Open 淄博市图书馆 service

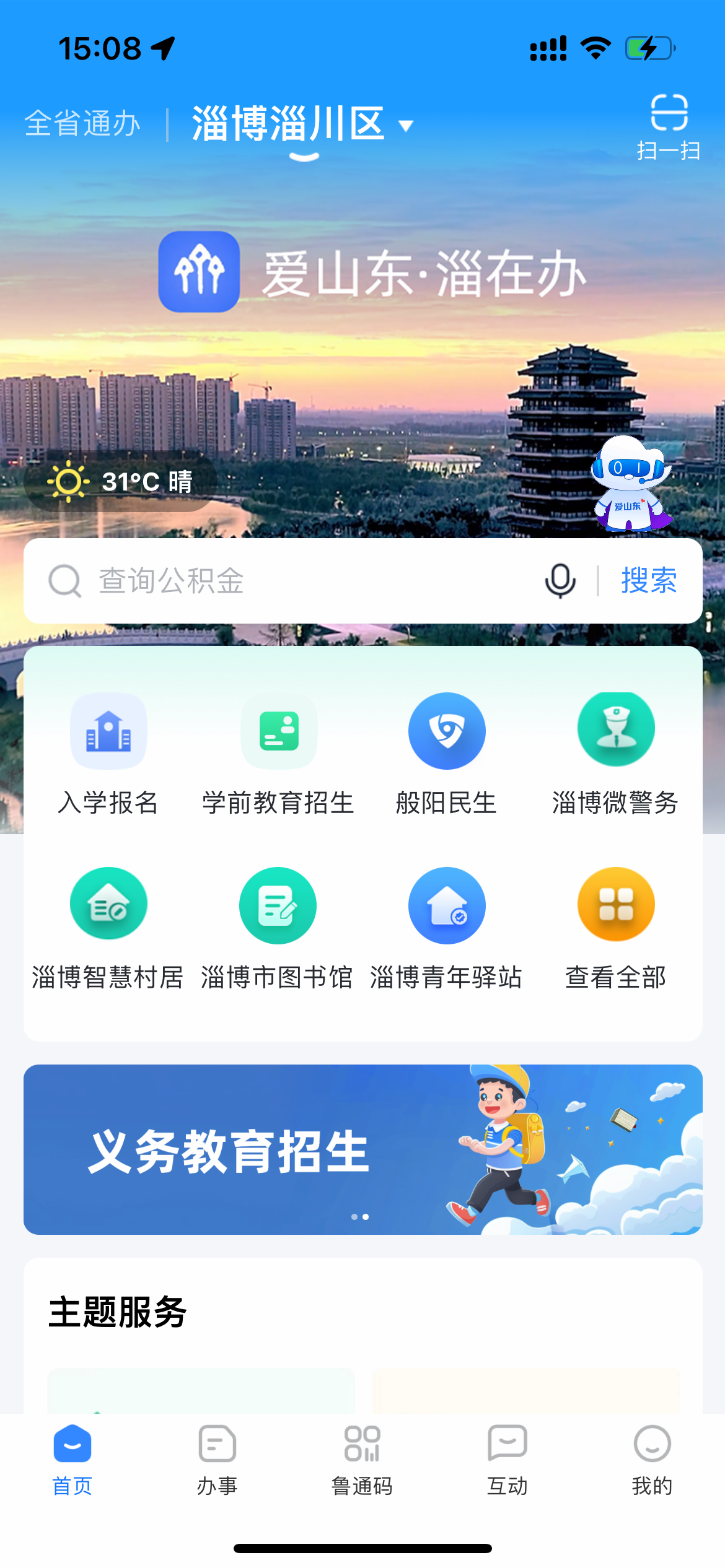pos(278,928)
